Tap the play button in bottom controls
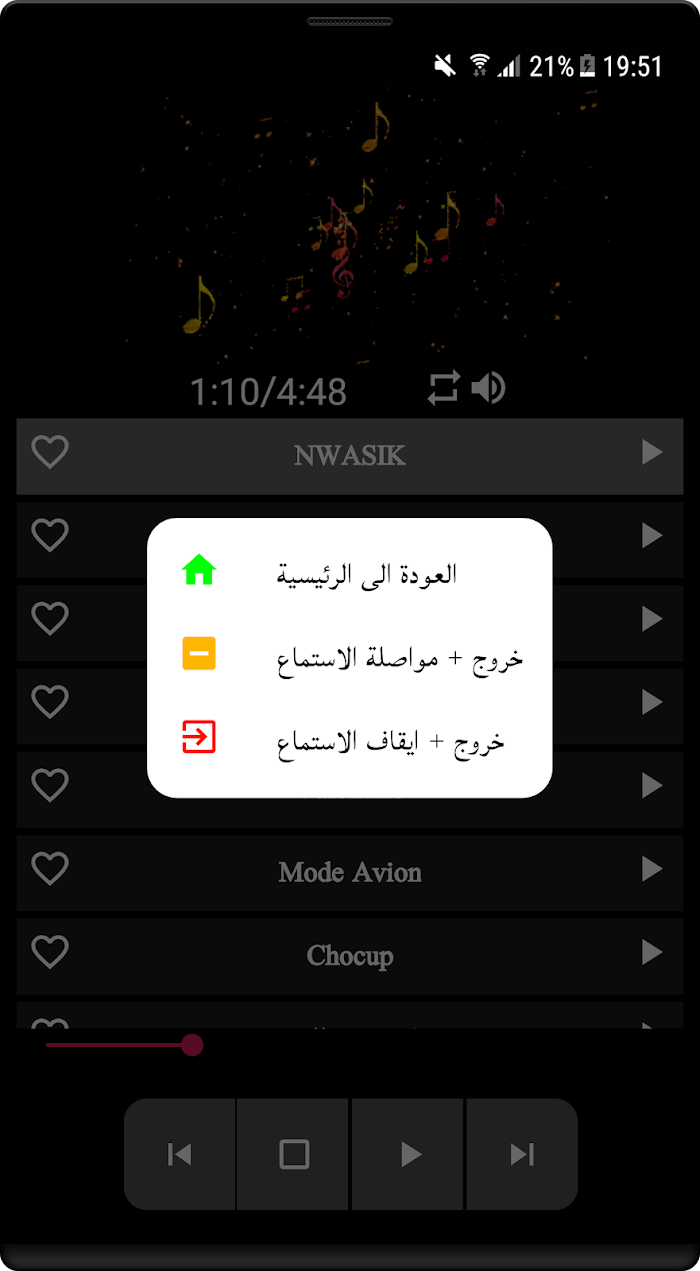Viewport: 700px width, 1271px height. [410, 1154]
